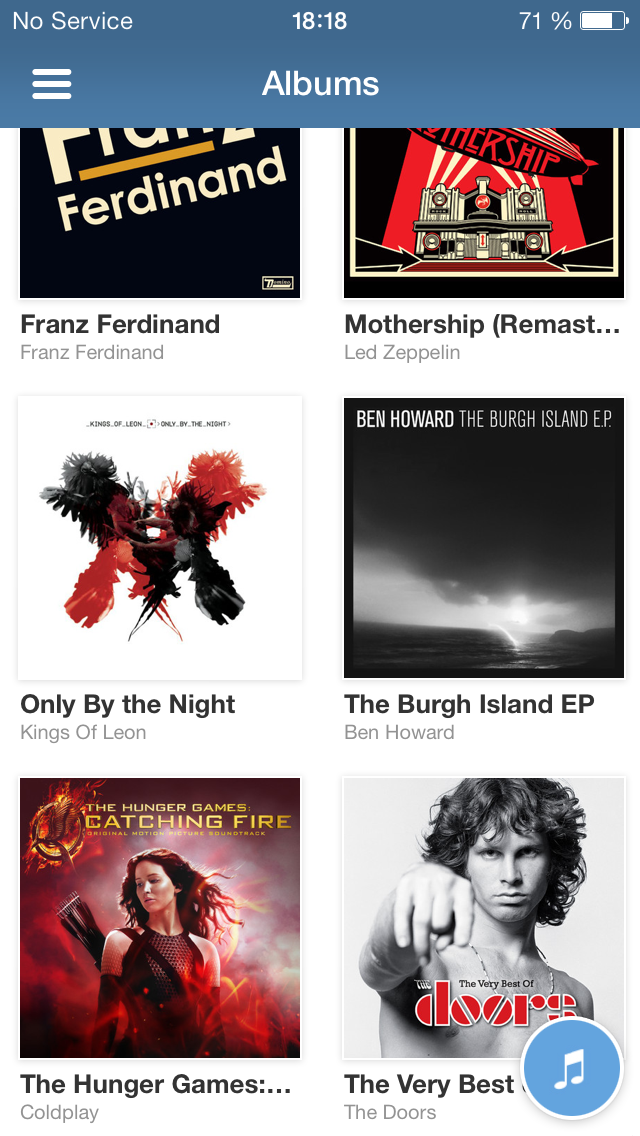The width and height of the screenshot is (640, 1136).
Task: Open the hamburger drawer menu
Action: coord(52,84)
